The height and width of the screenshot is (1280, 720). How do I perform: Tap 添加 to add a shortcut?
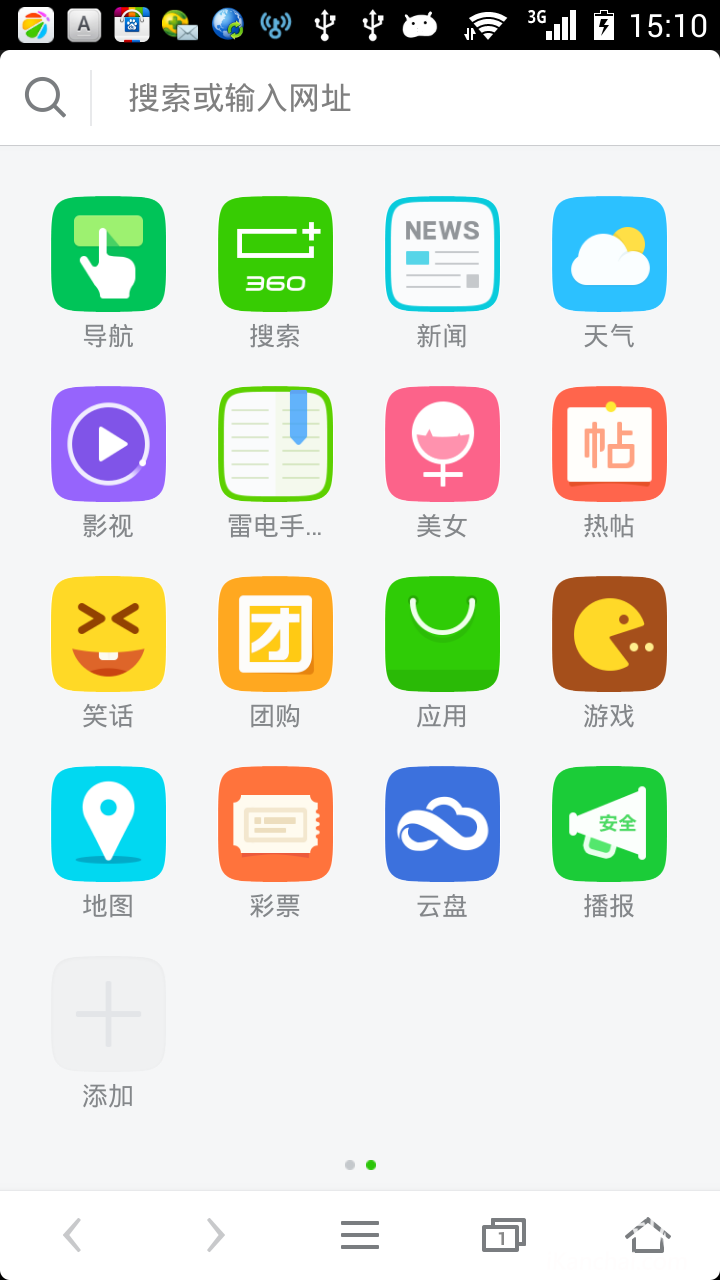(x=108, y=1014)
